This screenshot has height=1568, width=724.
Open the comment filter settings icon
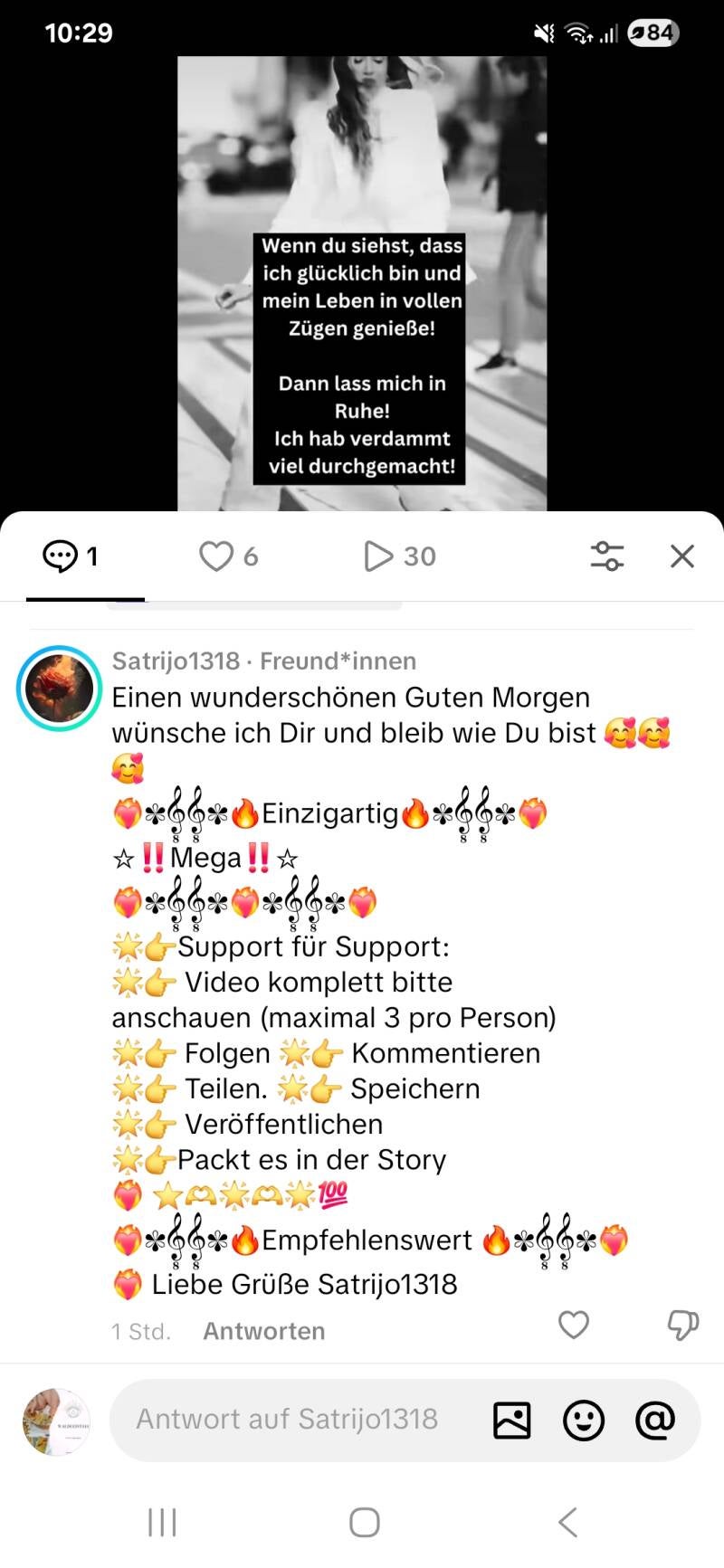[606, 556]
